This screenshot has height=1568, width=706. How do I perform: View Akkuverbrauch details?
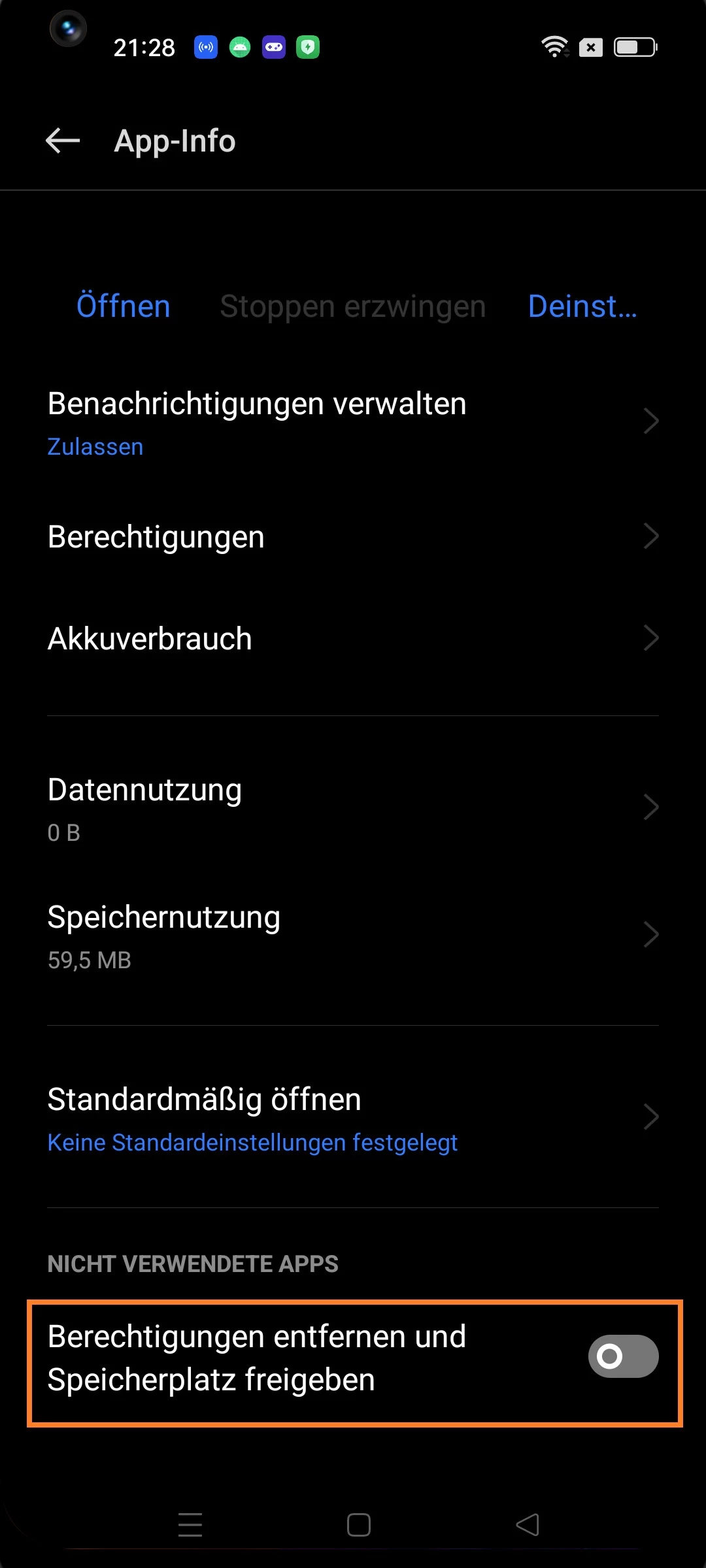tap(353, 638)
